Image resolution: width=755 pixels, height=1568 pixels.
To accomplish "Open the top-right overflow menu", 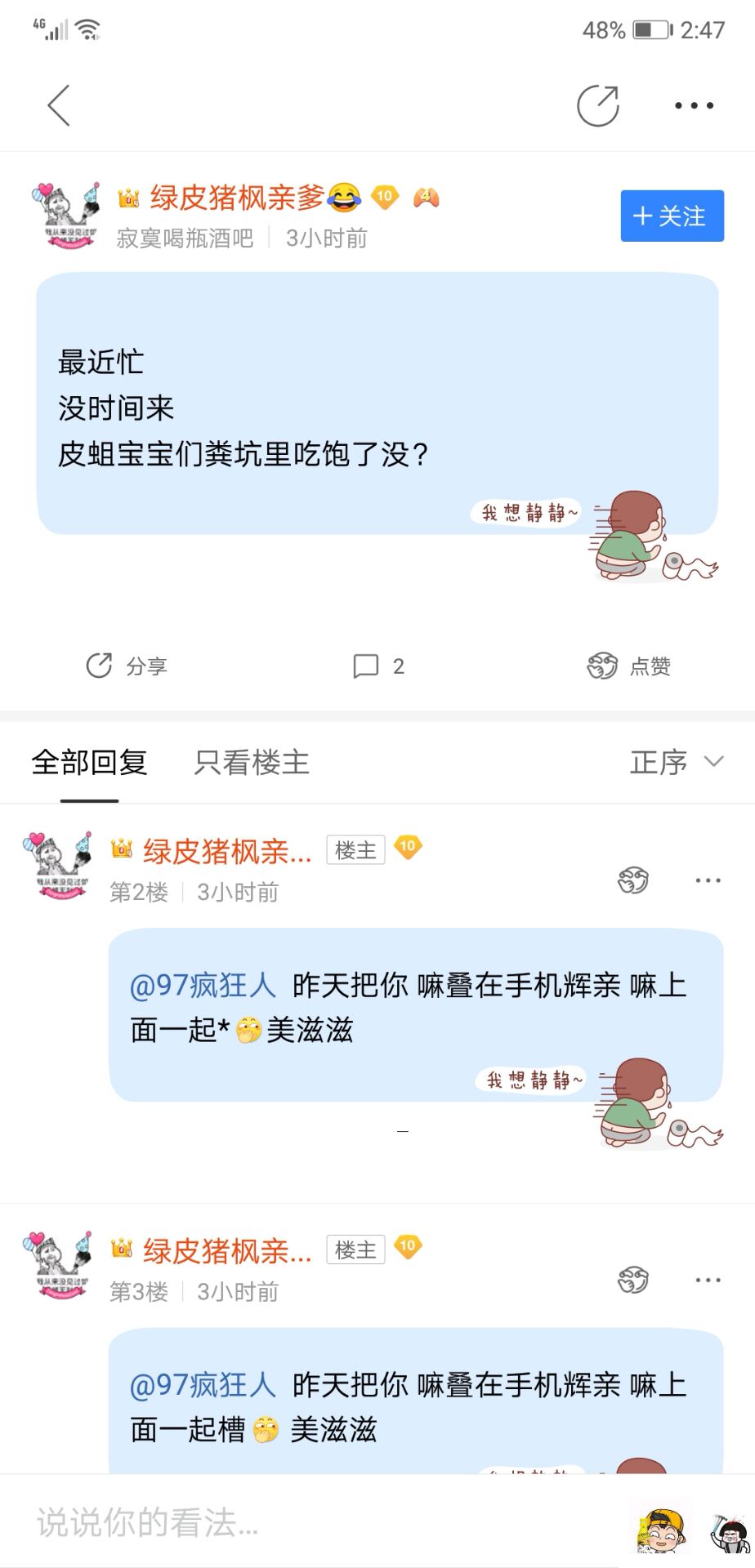I will 694,105.
